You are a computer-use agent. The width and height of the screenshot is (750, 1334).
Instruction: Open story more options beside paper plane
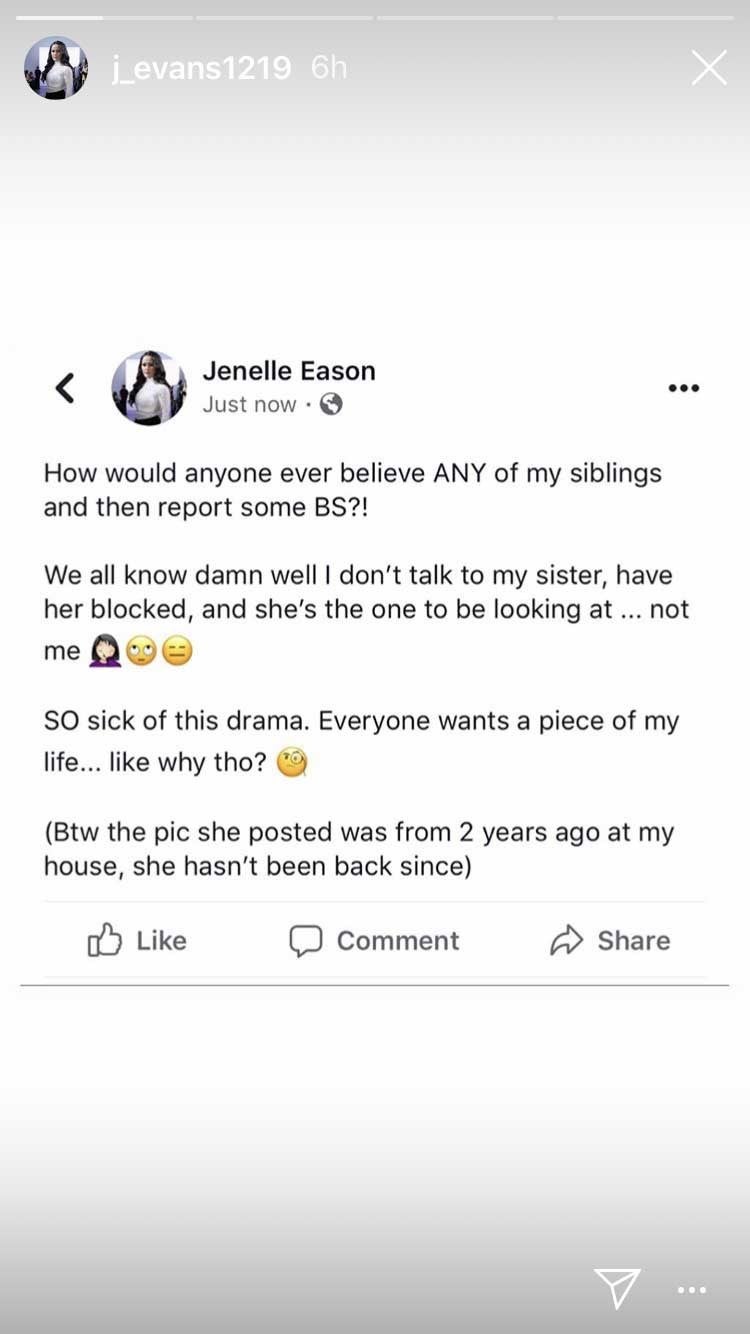(692, 1290)
